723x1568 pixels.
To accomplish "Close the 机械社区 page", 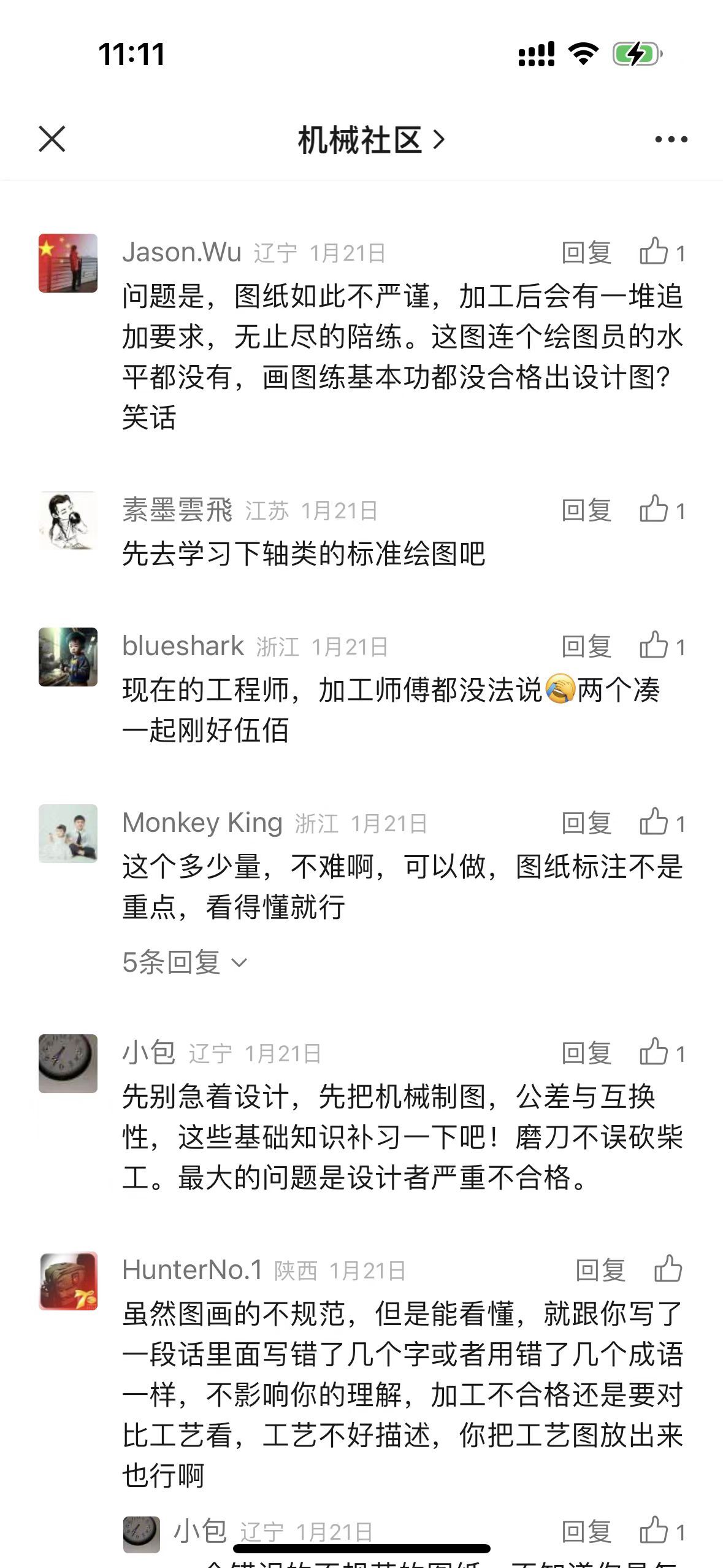I will coord(52,139).
